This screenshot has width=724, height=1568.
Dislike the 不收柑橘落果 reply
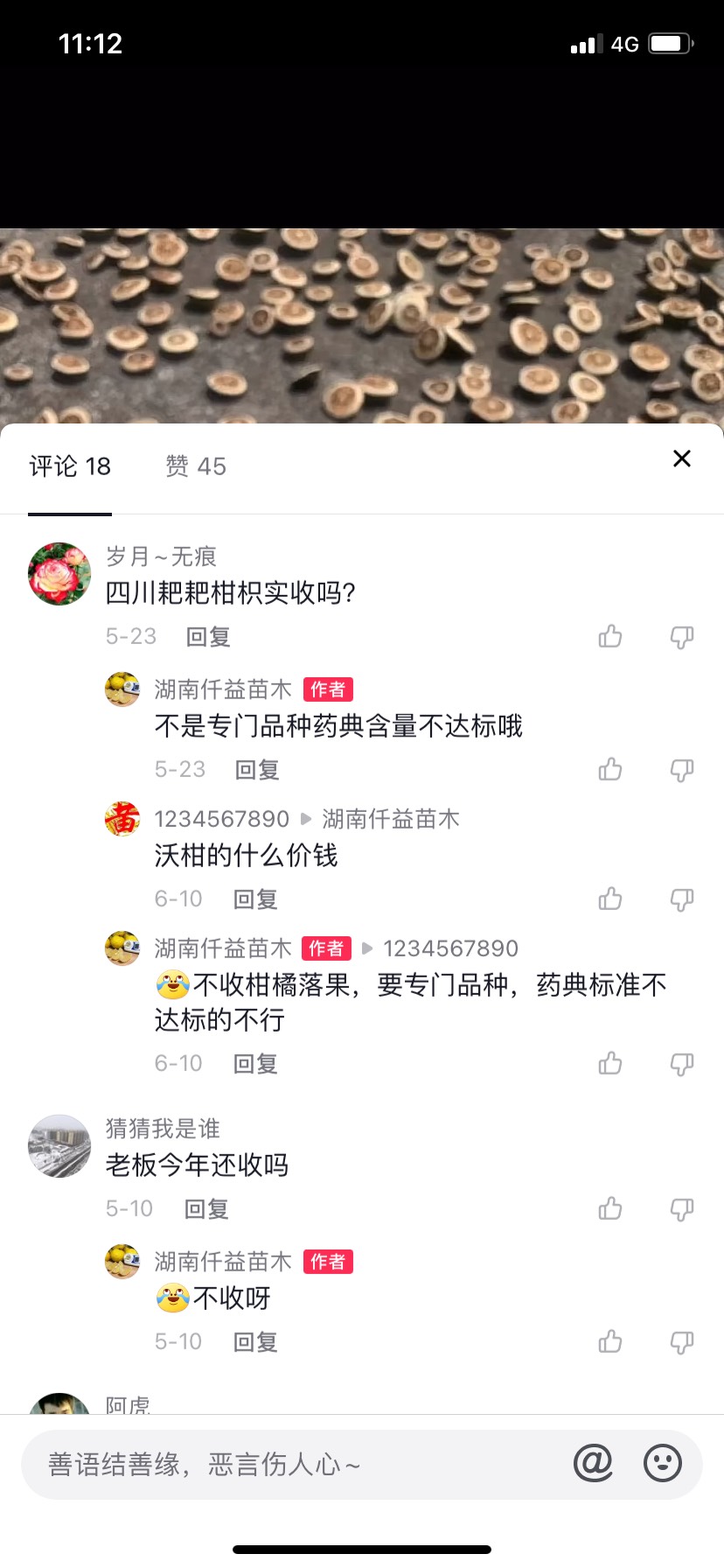click(681, 1063)
